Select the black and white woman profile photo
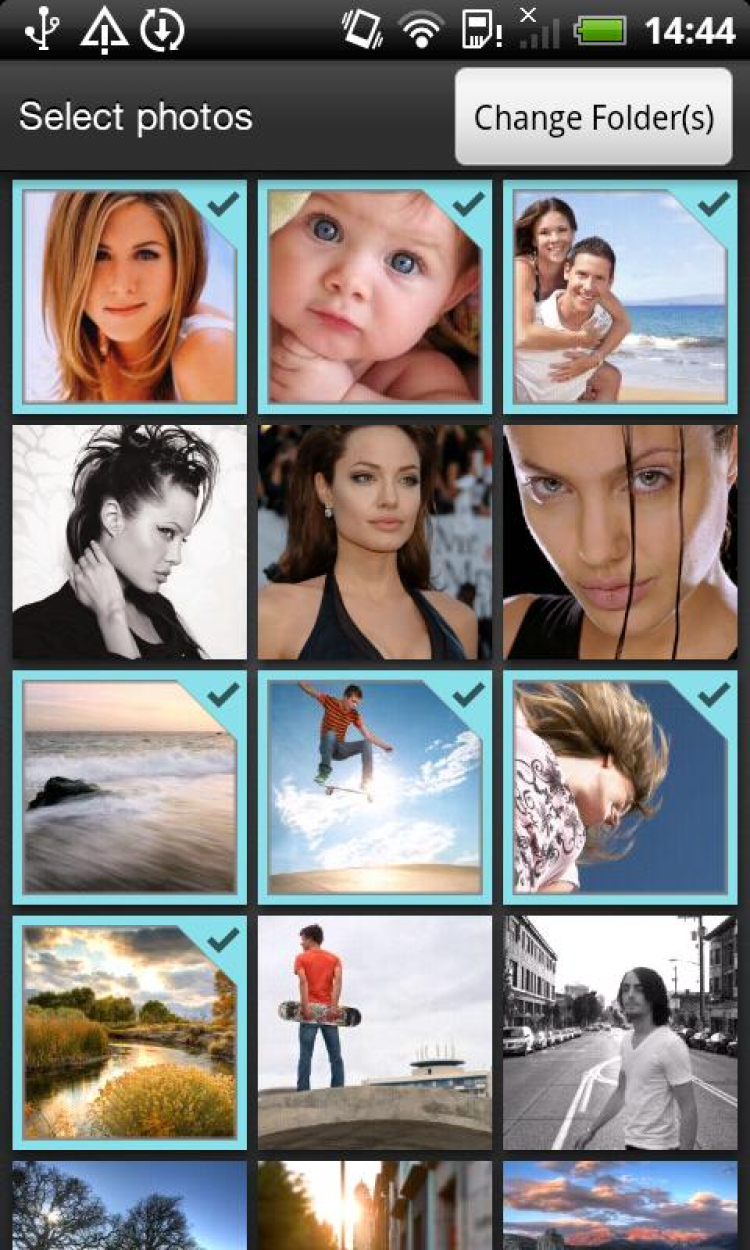The width and height of the screenshot is (750, 1250). pos(129,542)
